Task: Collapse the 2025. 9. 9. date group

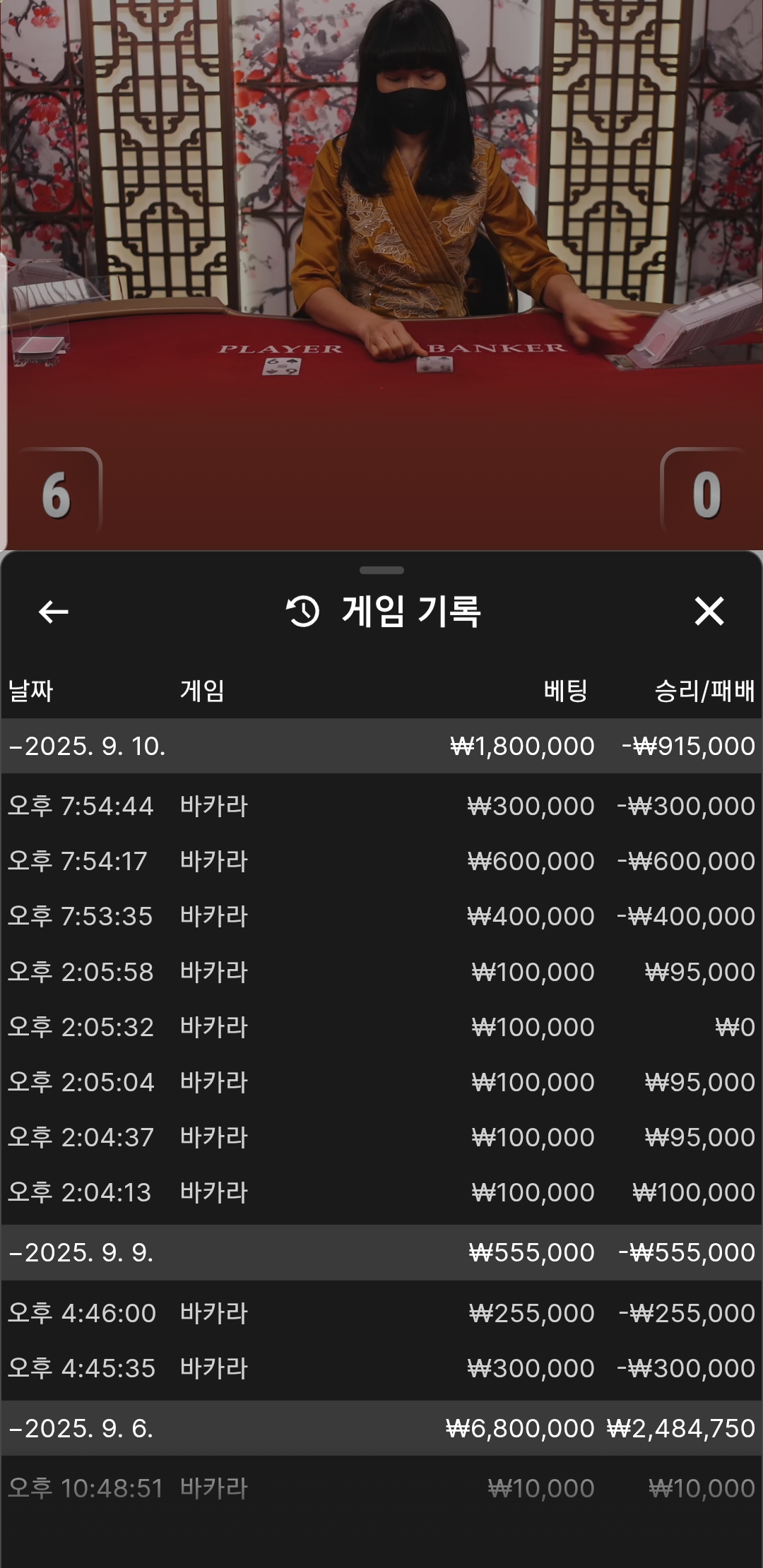Action: [x=381, y=1252]
